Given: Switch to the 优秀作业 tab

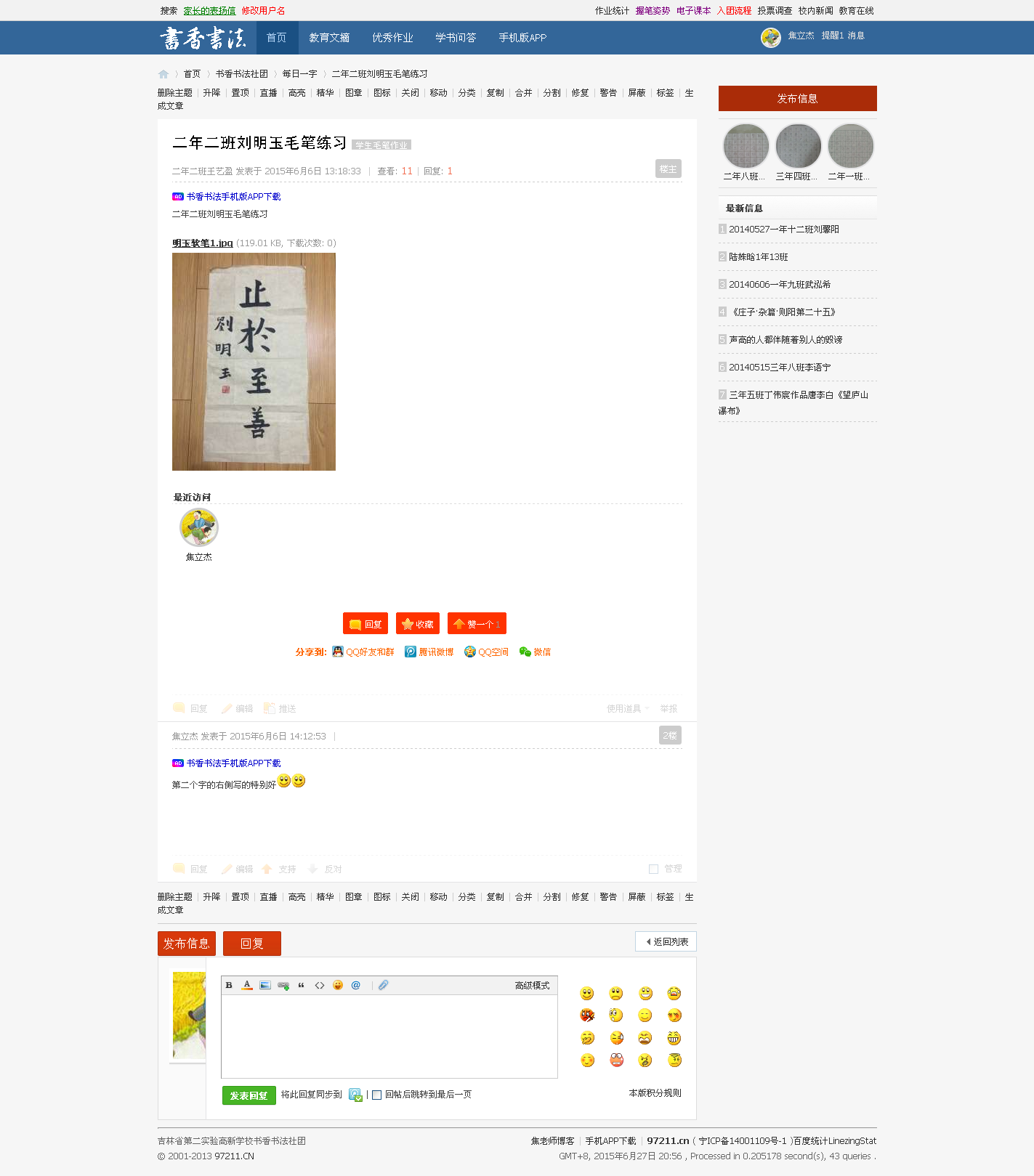Looking at the screenshot, I should coord(392,38).
